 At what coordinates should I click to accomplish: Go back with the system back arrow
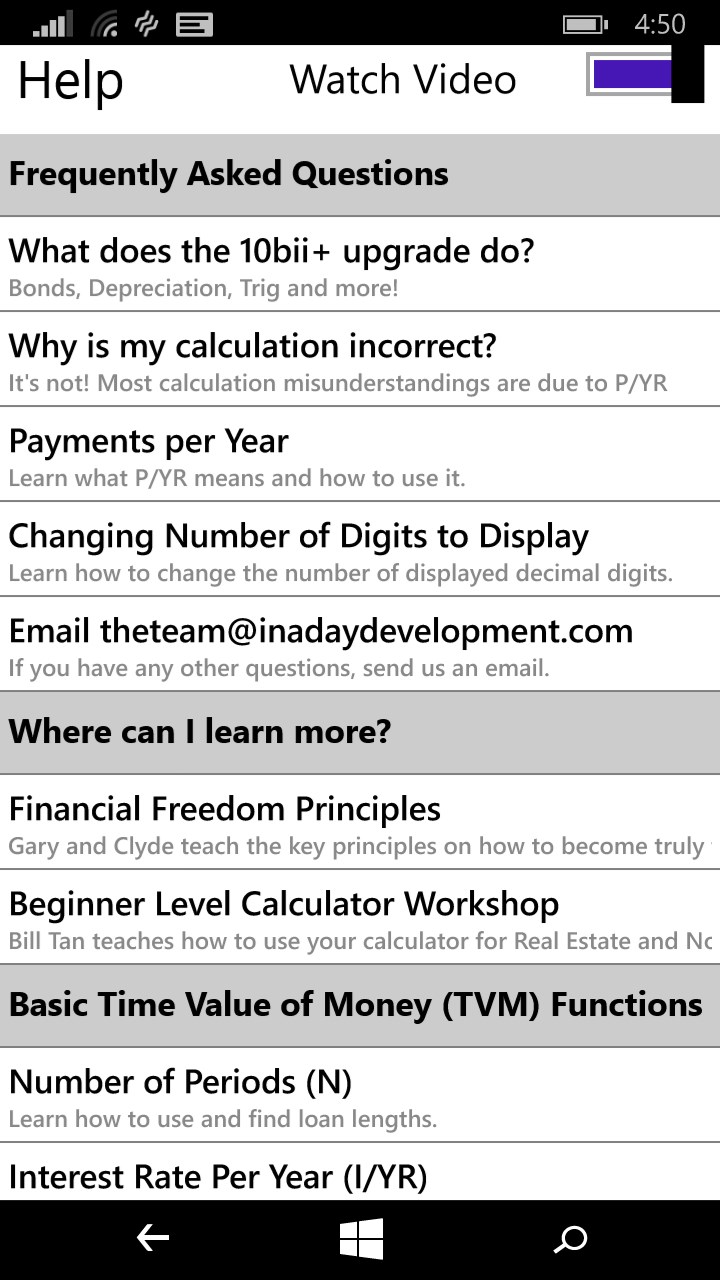coord(152,1240)
